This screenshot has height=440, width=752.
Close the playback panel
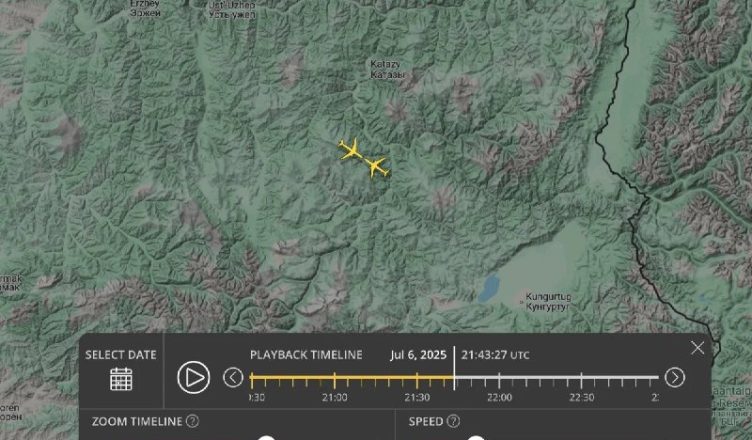pos(697,347)
